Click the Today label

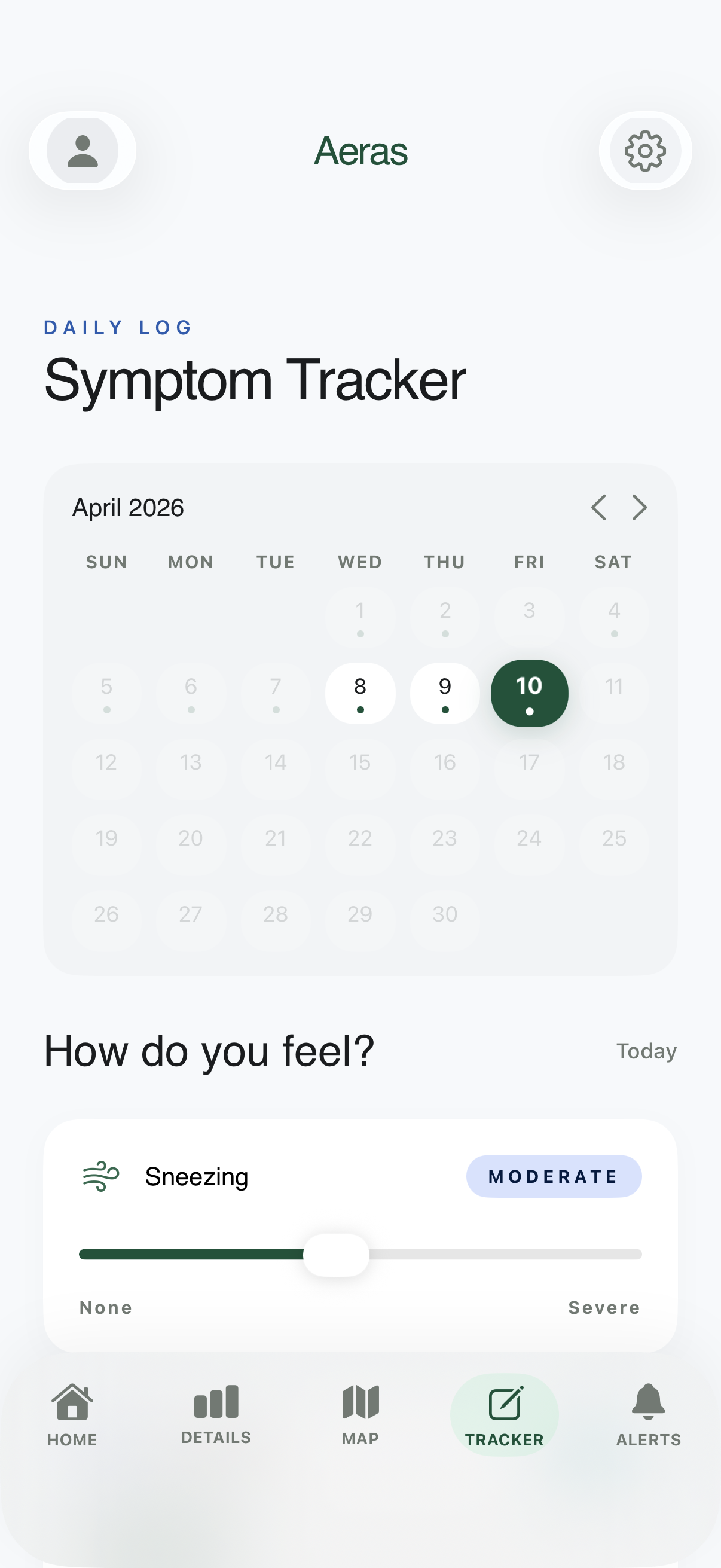(646, 1051)
